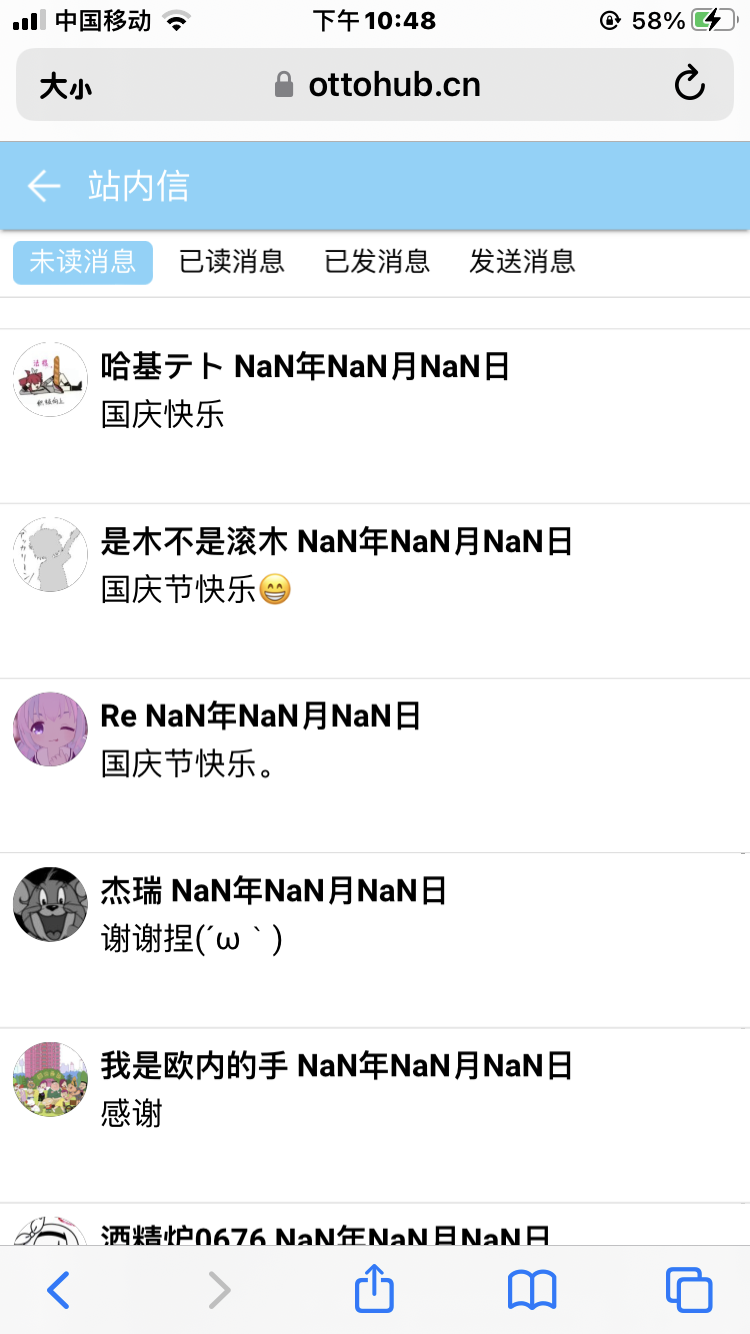
Task: Select the 未读消息 tab
Action: tap(83, 262)
